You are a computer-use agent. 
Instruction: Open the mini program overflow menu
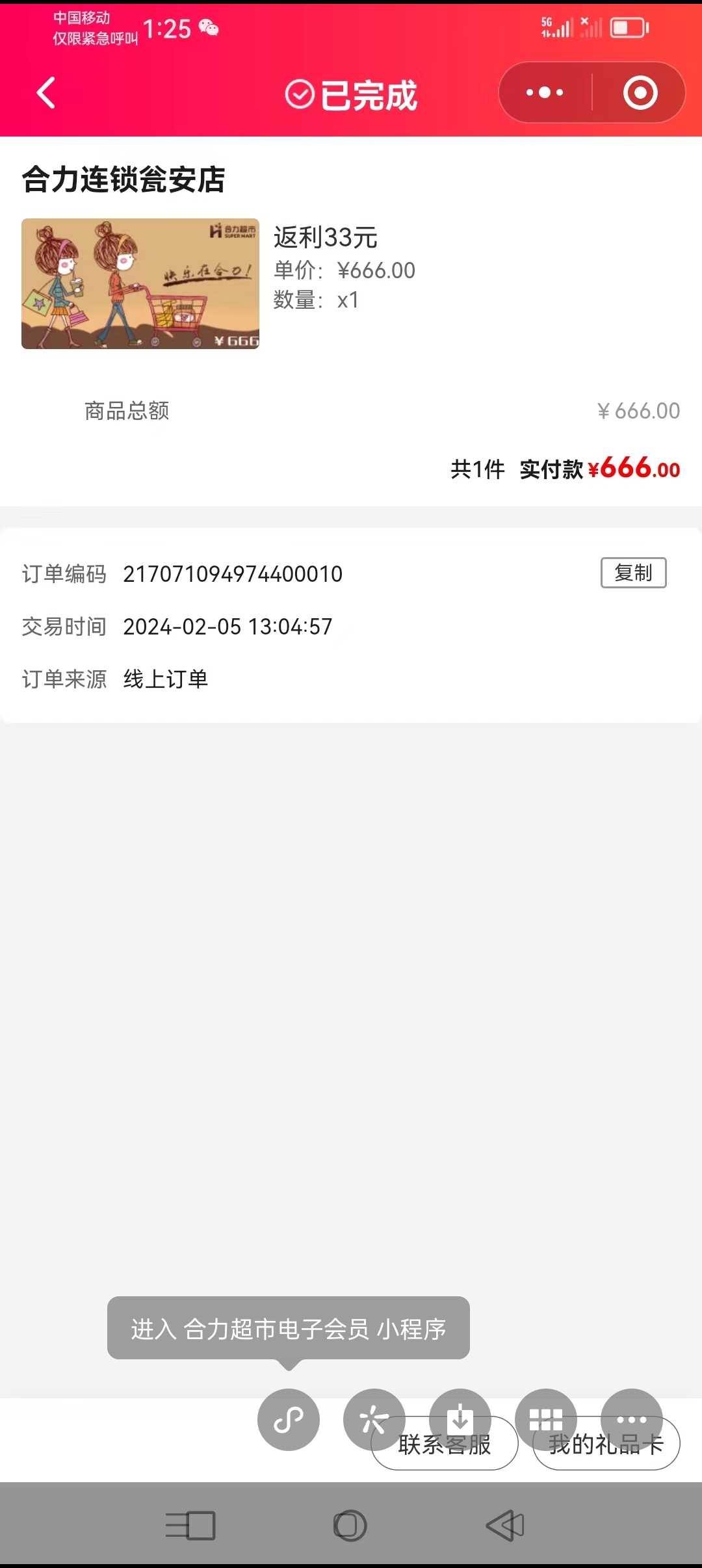[545, 93]
